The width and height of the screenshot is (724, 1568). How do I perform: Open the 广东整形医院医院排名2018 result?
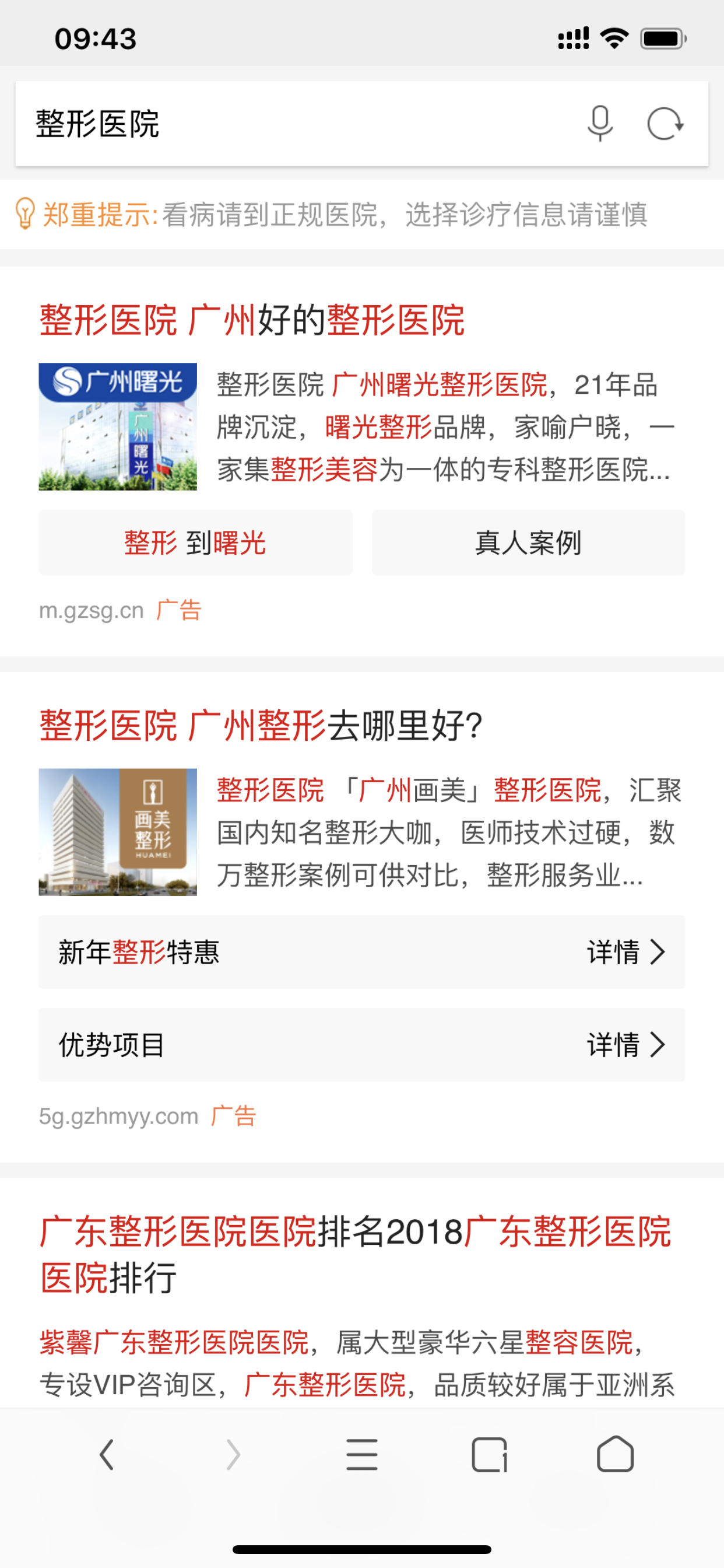click(356, 1254)
